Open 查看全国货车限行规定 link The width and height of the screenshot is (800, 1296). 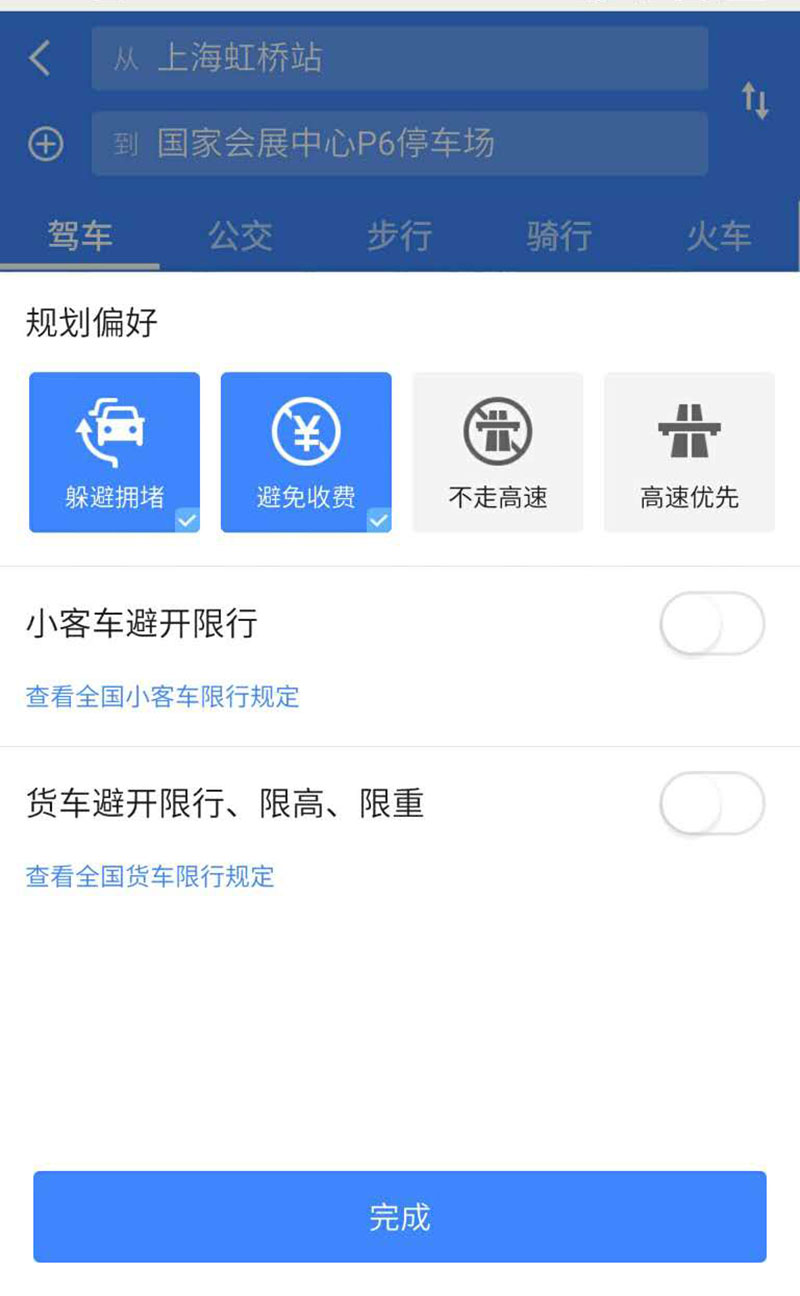click(x=150, y=877)
